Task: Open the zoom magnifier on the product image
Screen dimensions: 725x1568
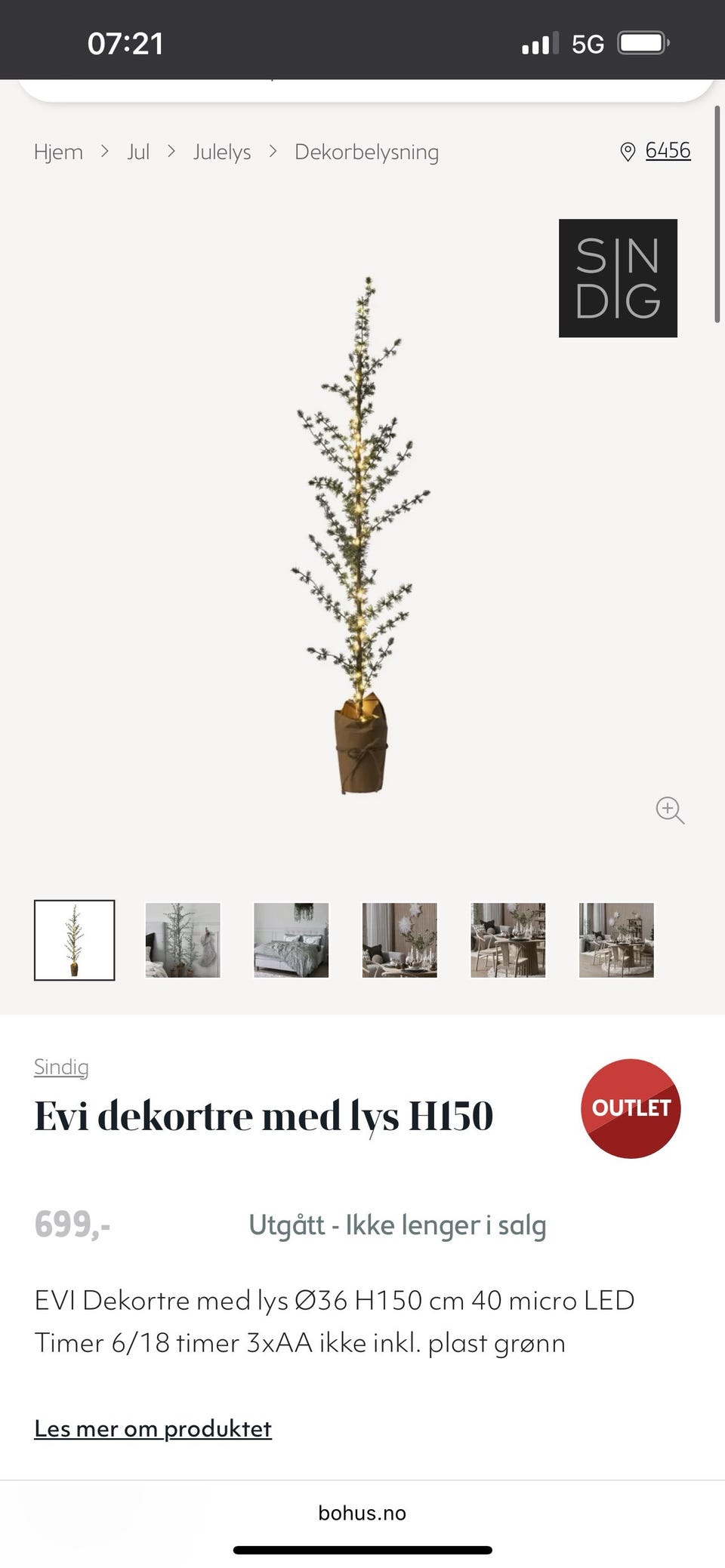Action: point(669,810)
